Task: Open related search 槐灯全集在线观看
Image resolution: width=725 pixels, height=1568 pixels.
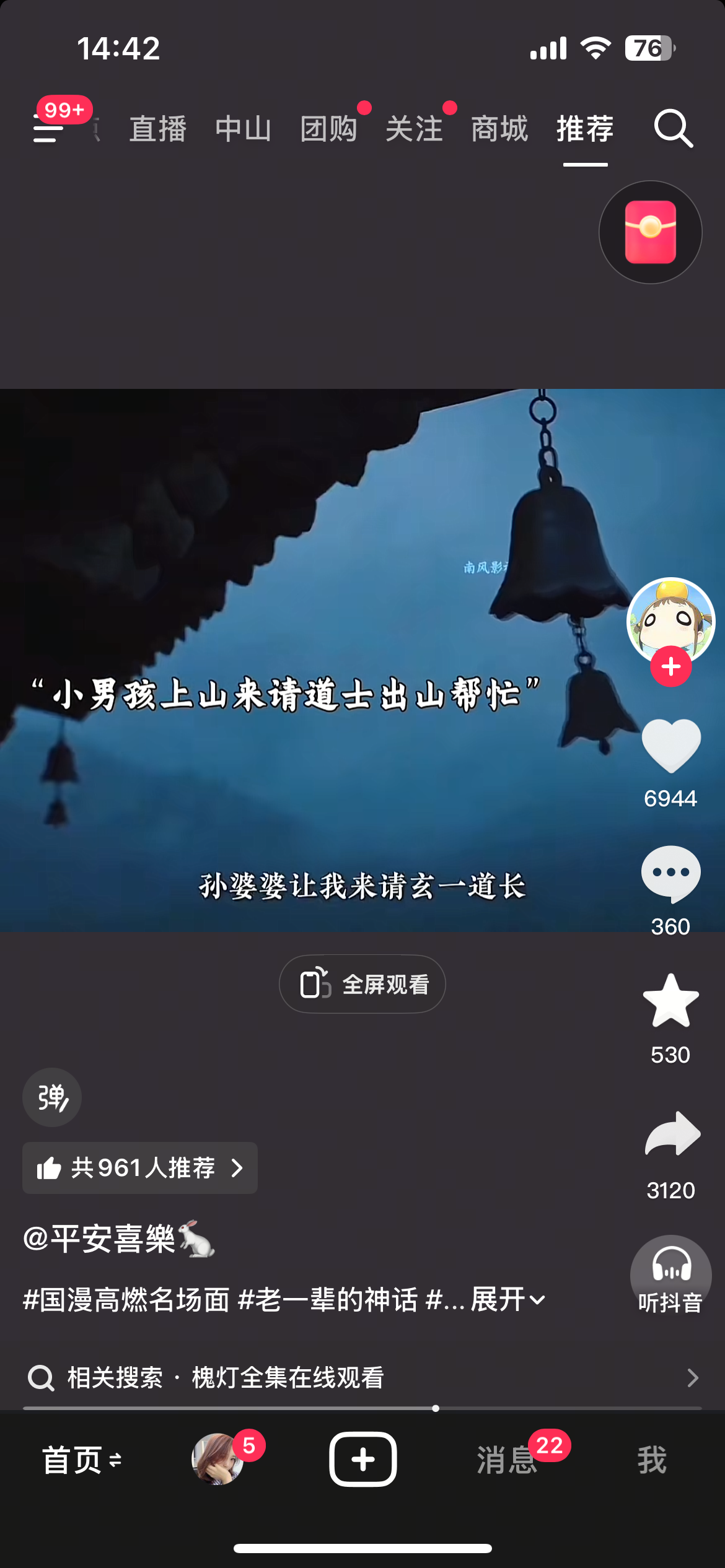Action: click(x=362, y=1378)
